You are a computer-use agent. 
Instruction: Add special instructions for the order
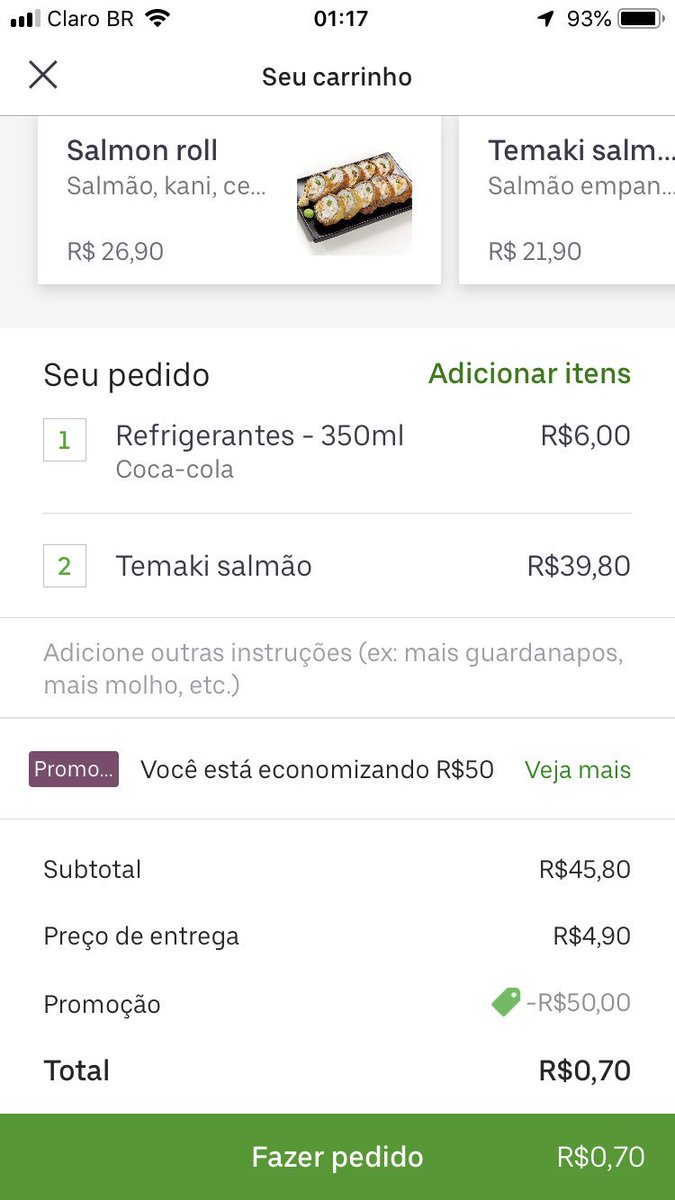[x=333, y=669]
